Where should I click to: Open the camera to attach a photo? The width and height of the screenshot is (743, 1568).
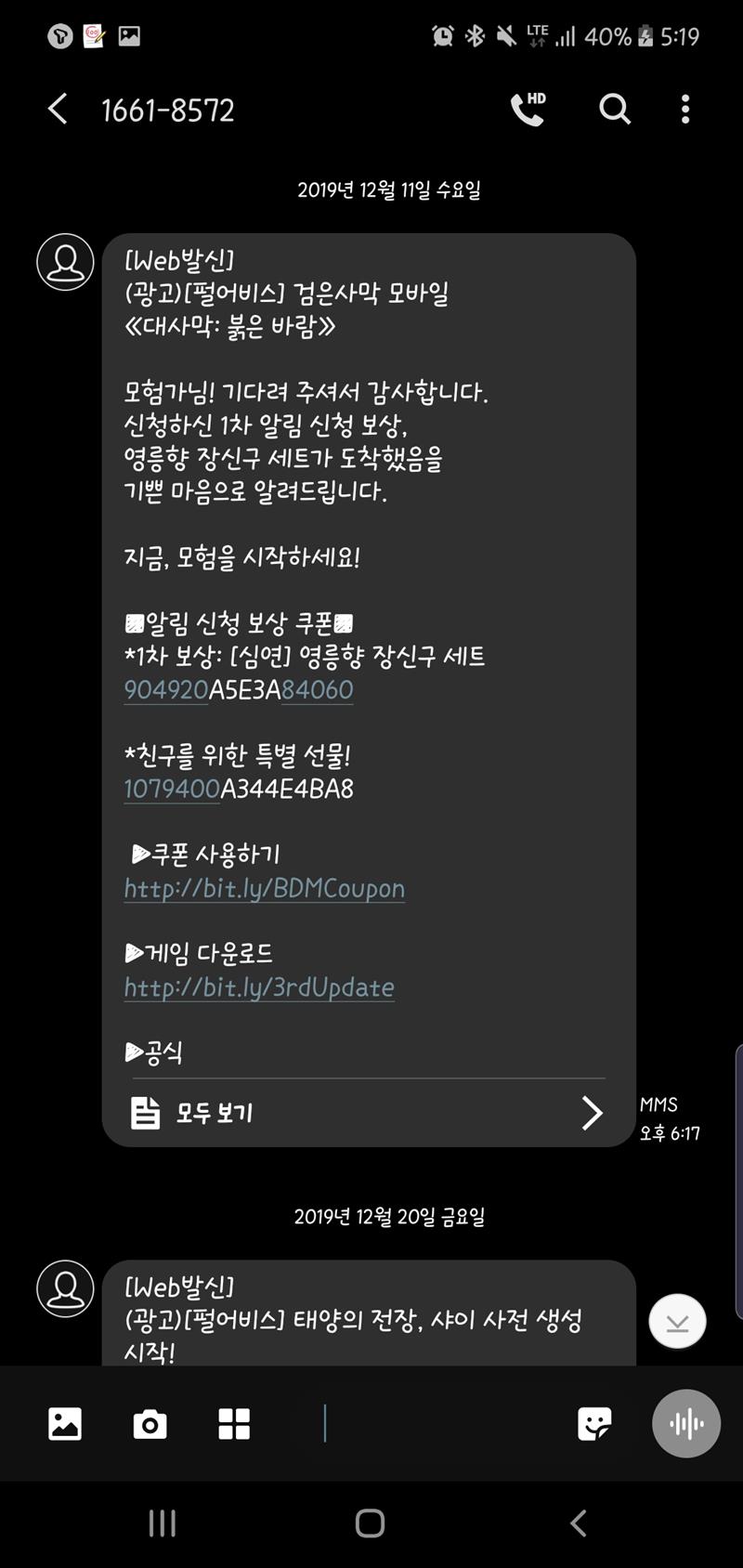tap(150, 1423)
